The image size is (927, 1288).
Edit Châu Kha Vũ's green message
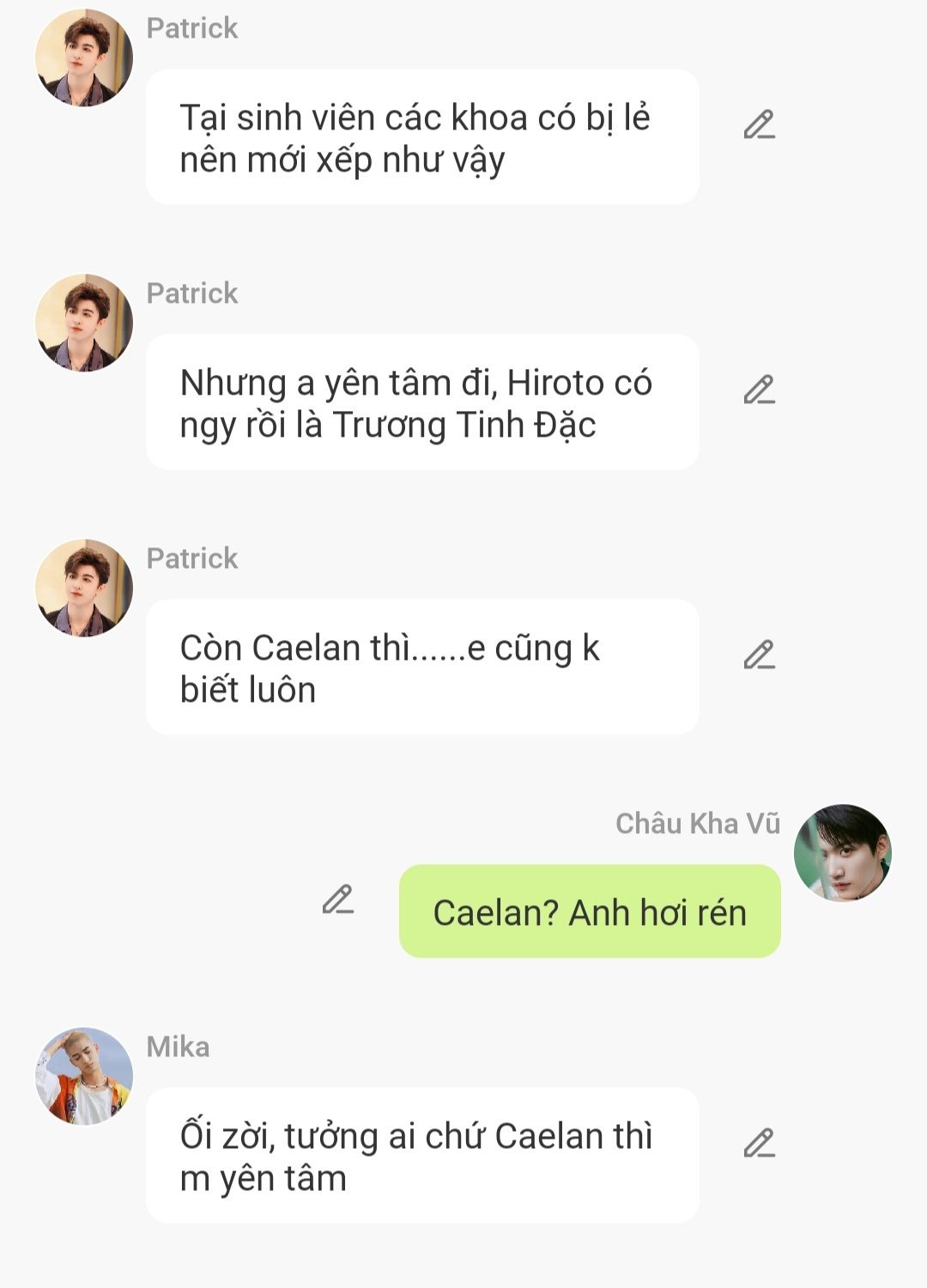pos(337,899)
